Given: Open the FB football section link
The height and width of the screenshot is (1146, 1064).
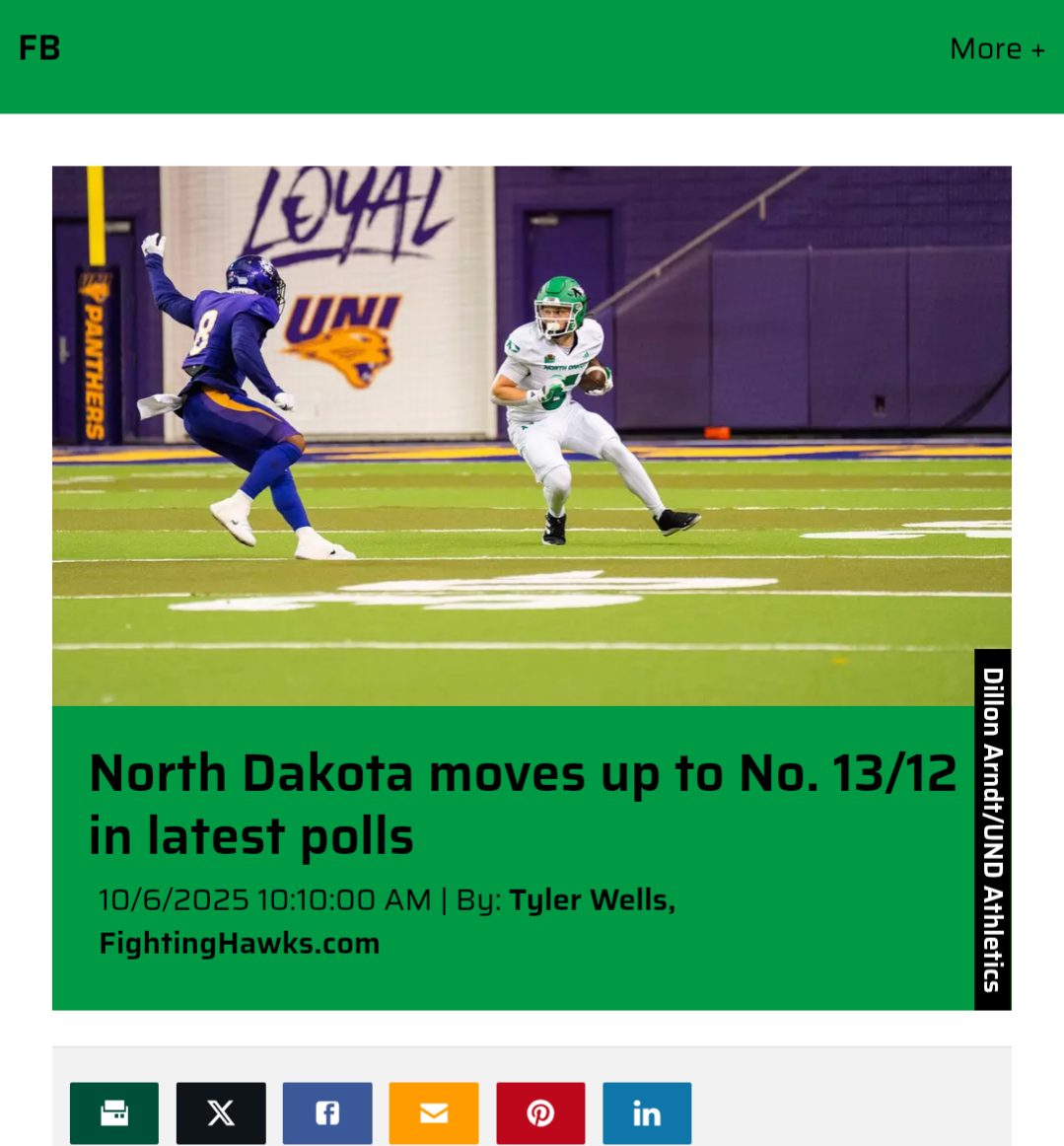Looking at the screenshot, I should (39, 48).
